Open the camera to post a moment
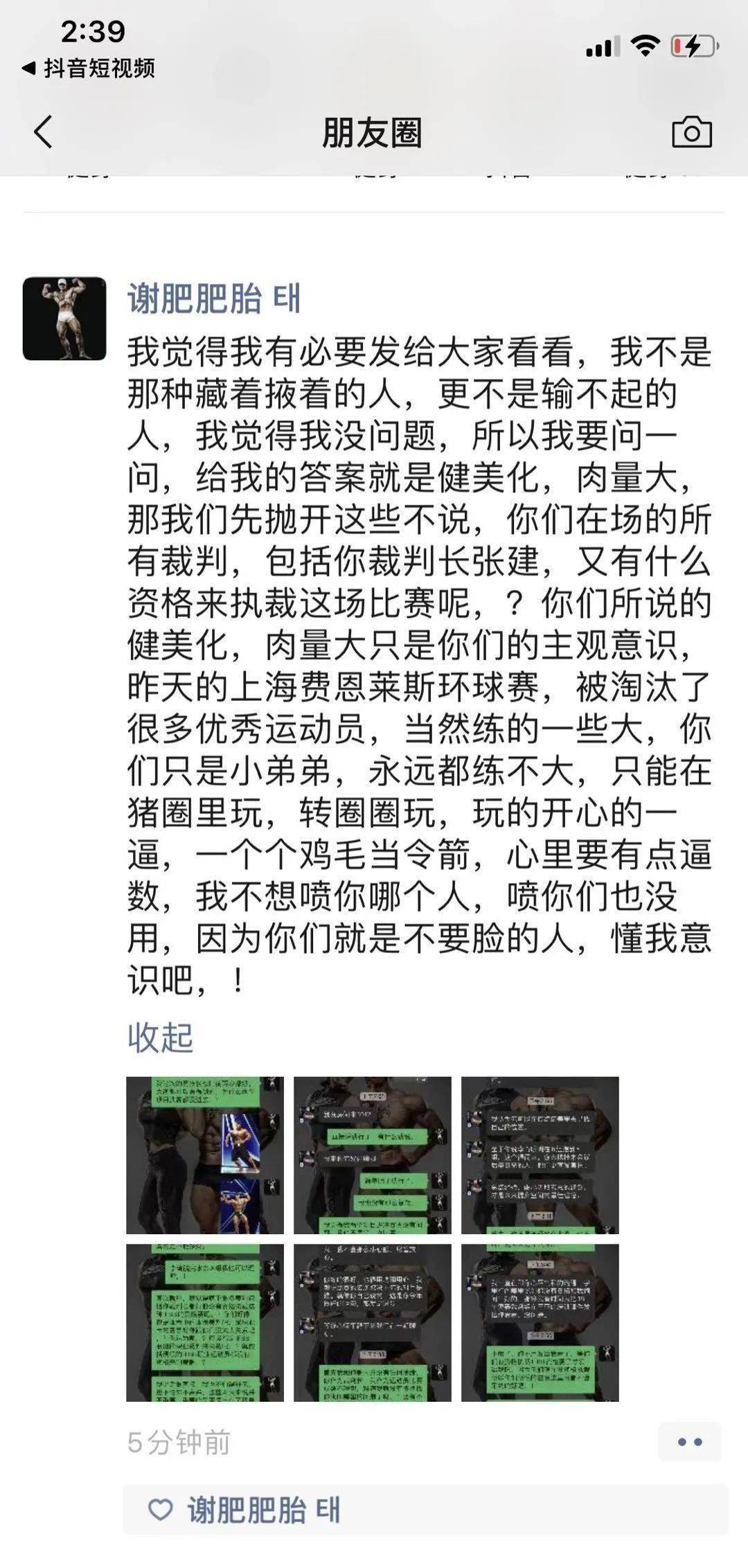The height and width of the screenshot is (1568, 748). [x=691, y=132]
